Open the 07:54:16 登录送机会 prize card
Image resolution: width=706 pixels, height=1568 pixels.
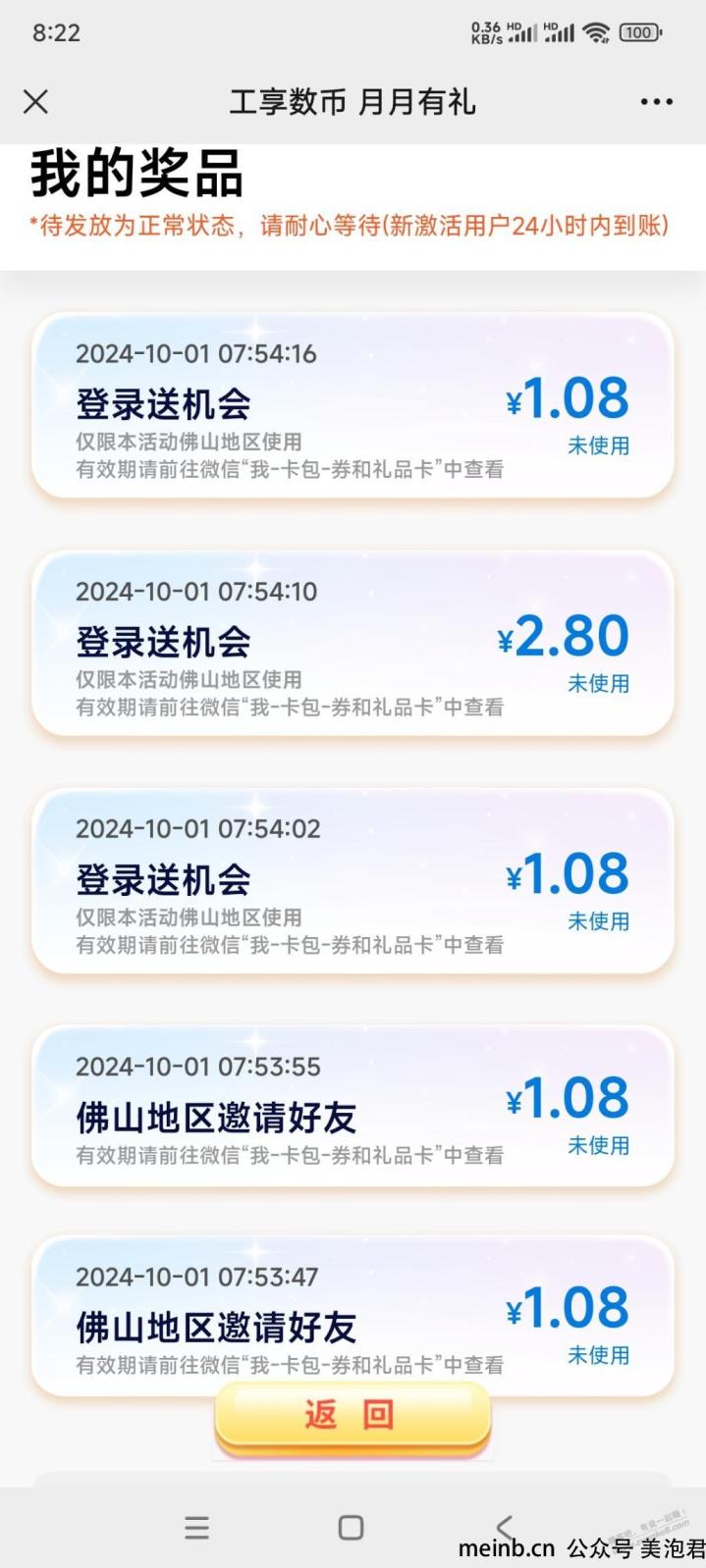tap(353, 405)
